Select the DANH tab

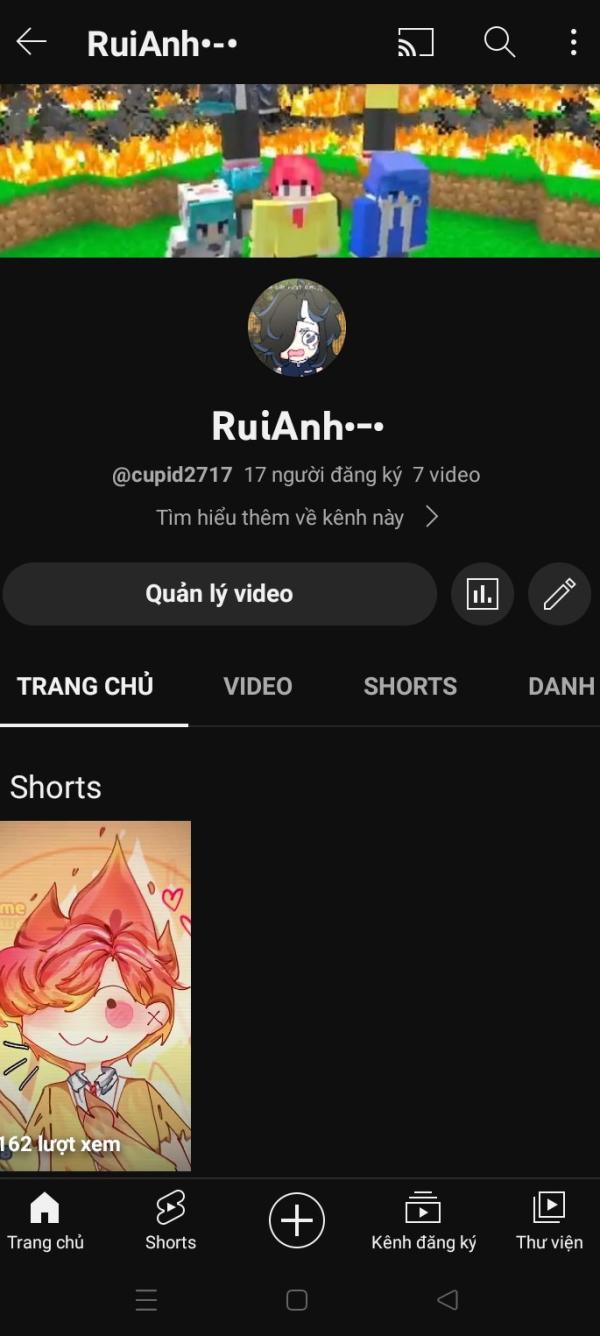(562, 686)
